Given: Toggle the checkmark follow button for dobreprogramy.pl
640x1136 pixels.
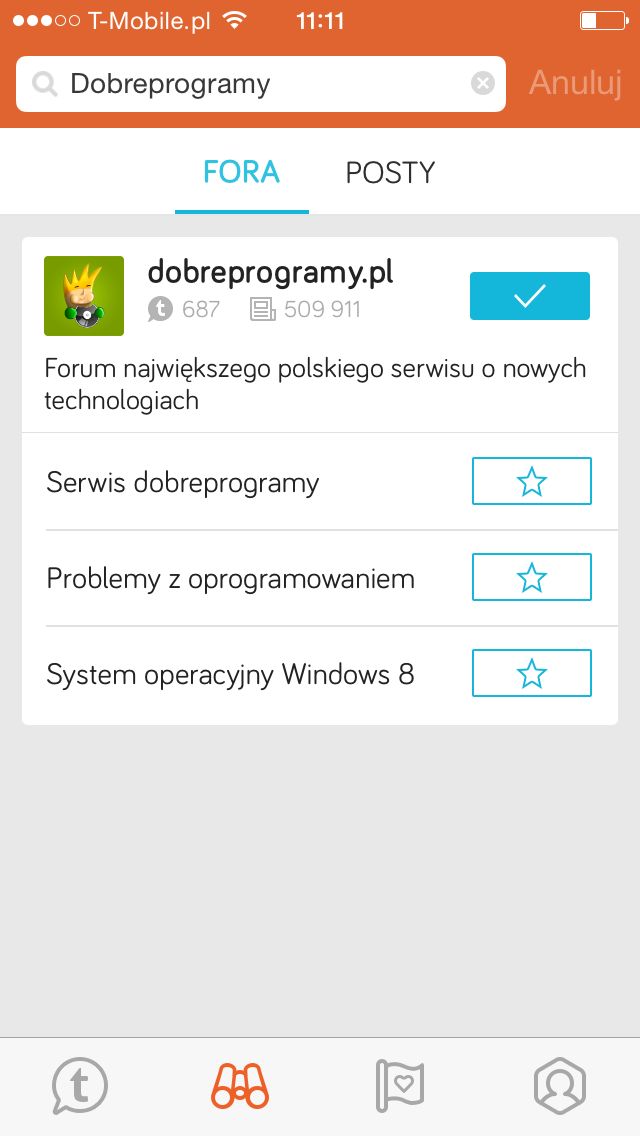Looking at the screenshot, I should [530, 296].
